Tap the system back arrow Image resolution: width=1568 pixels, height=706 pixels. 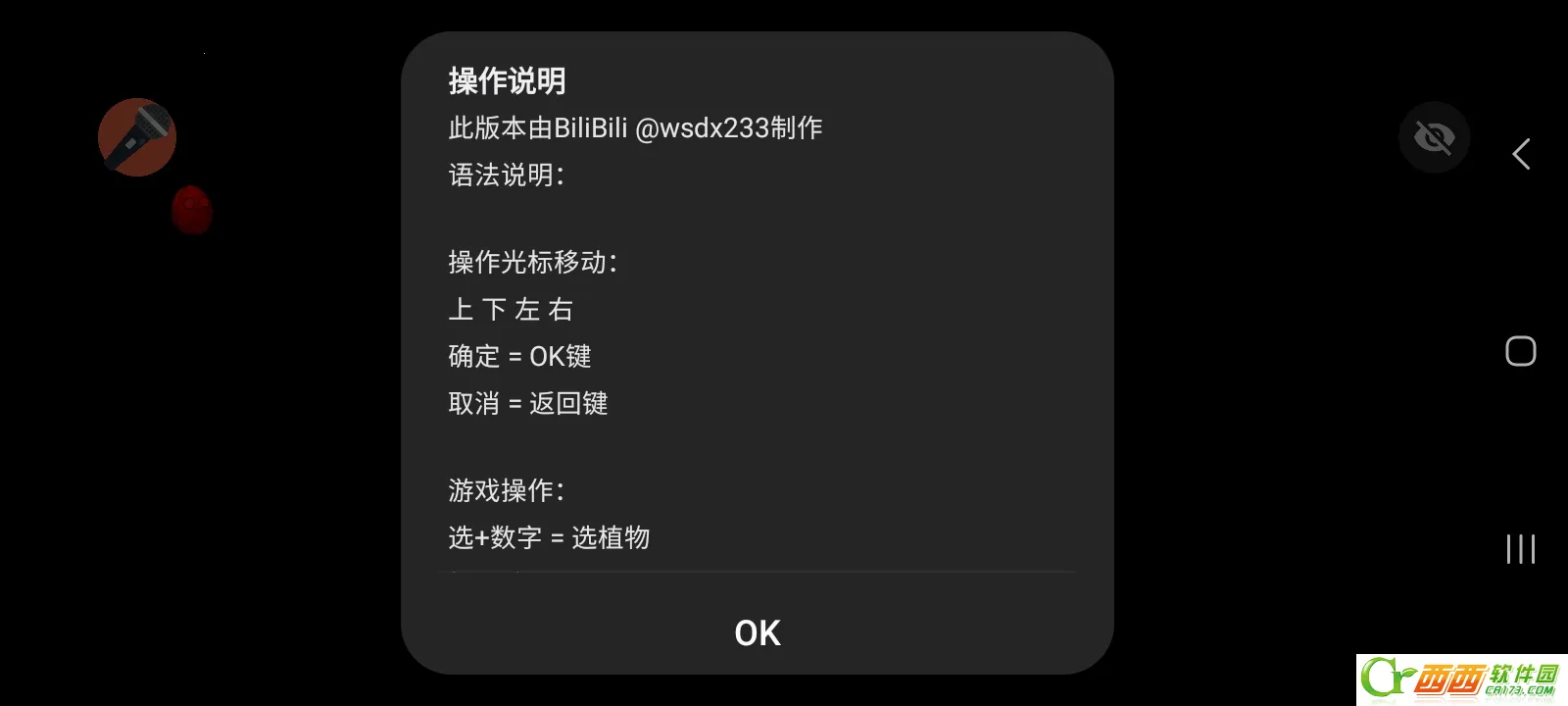tap(1520, 154)
